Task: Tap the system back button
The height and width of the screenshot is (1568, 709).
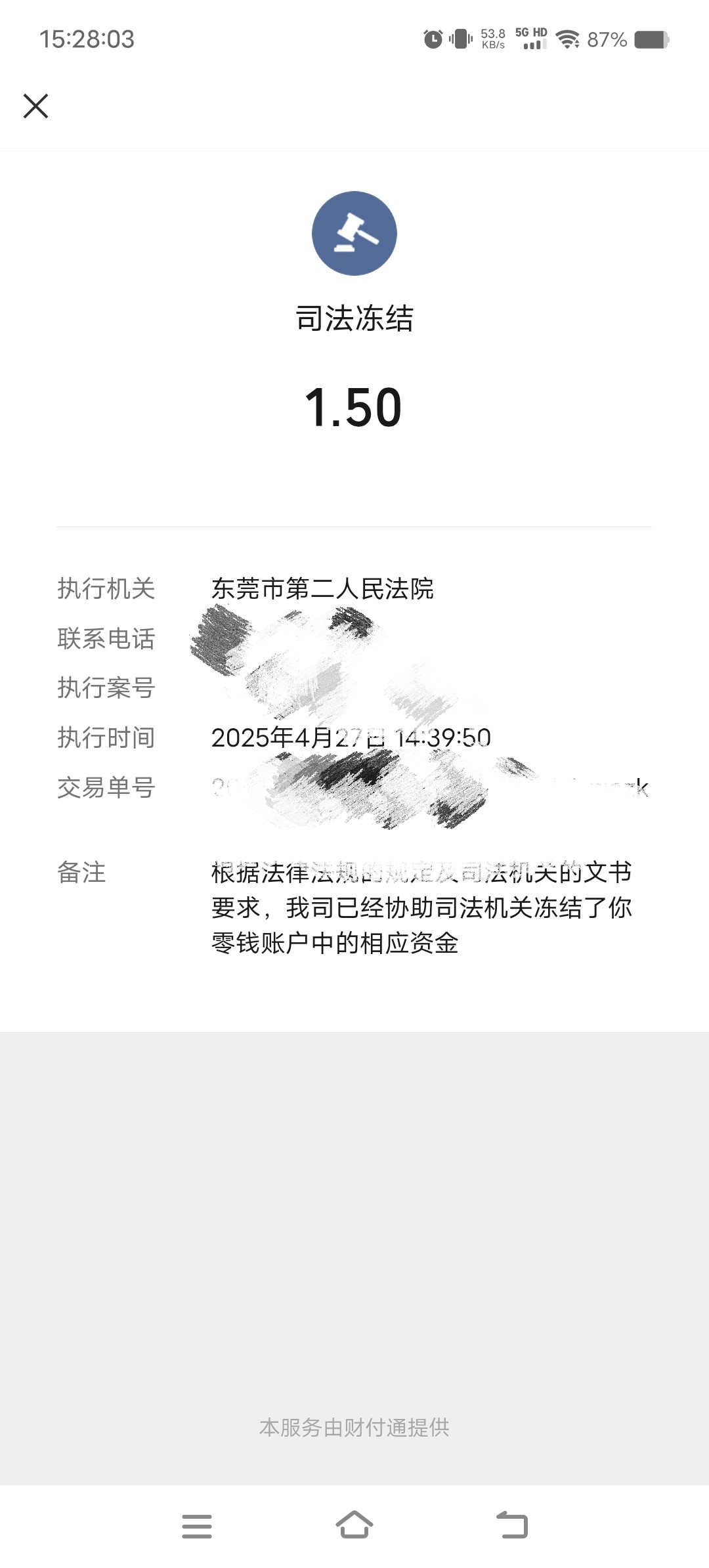Action: pyautogui.click(x=512, y=1525)
